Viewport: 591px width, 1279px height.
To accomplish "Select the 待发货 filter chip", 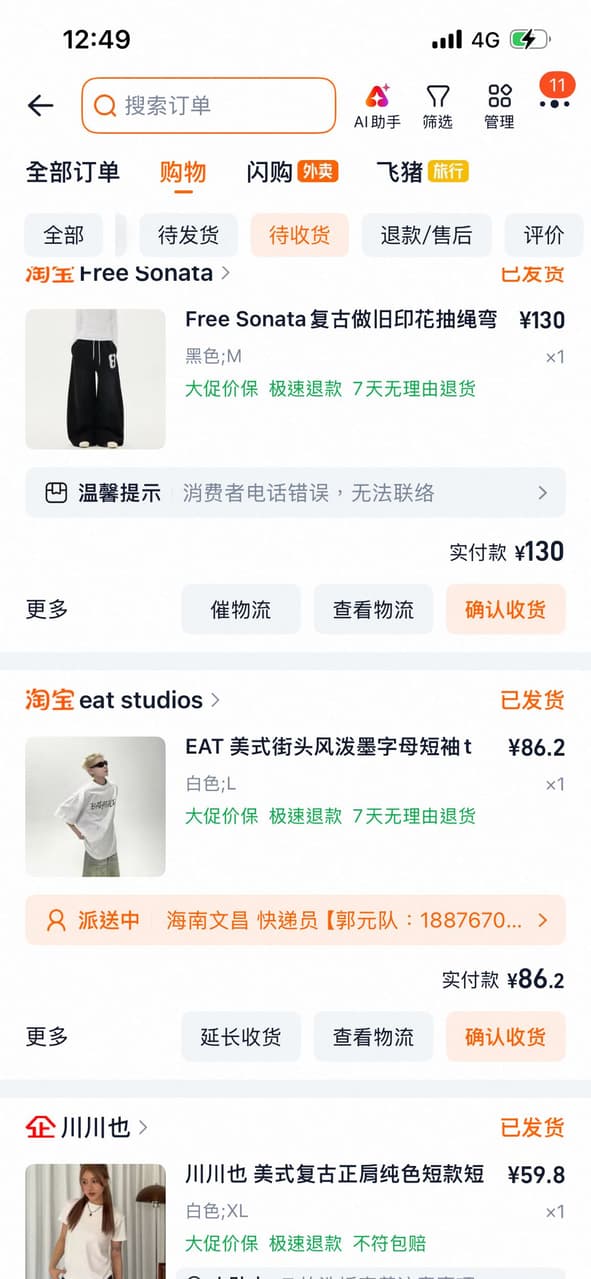I will [188, 235].
